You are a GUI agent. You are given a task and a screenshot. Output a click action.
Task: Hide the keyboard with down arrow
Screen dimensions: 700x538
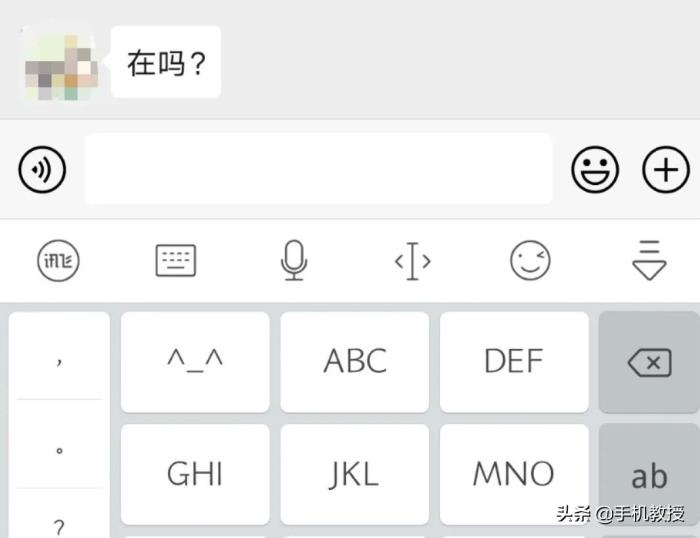coord(649,262)
